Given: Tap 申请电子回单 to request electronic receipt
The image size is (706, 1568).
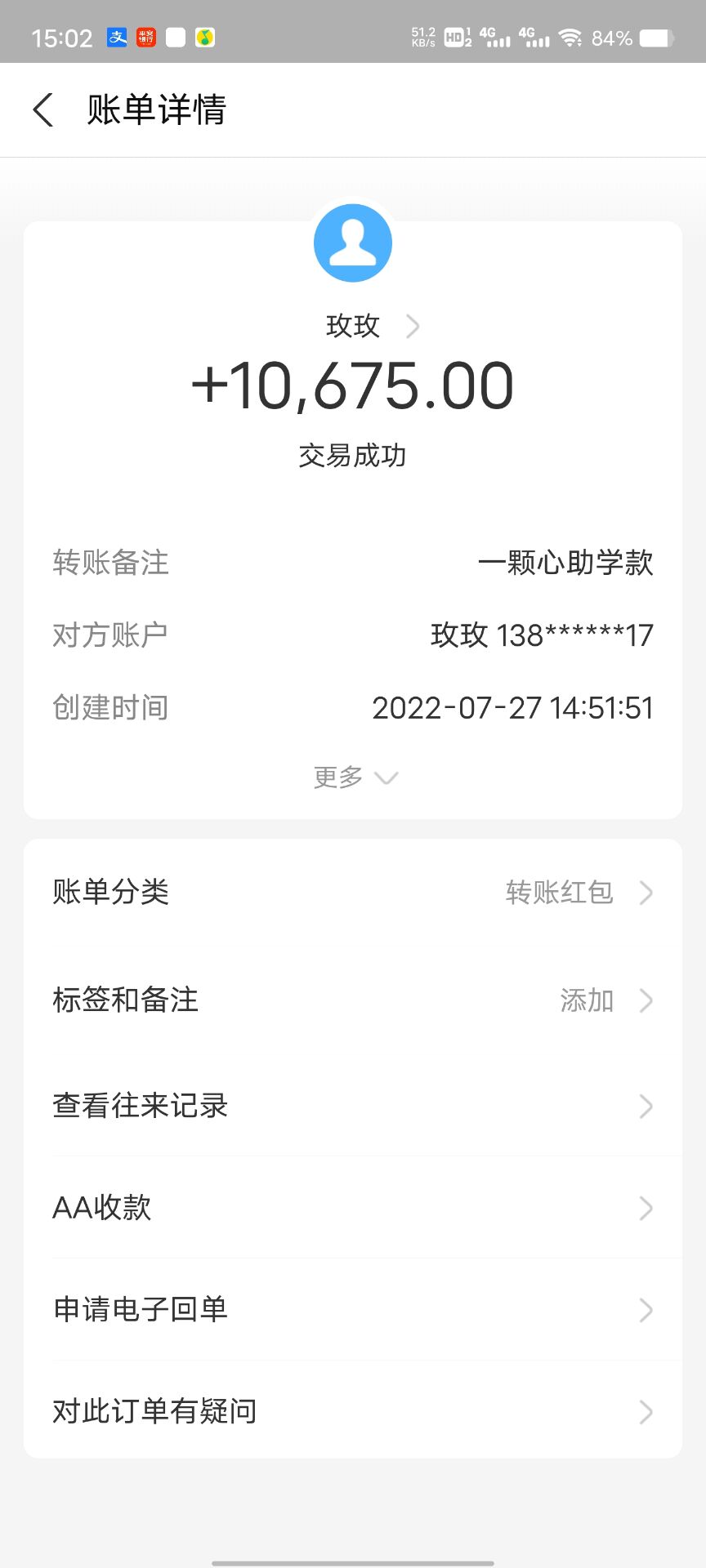Looking at the screenshot, I should [x=353, y=1310].
